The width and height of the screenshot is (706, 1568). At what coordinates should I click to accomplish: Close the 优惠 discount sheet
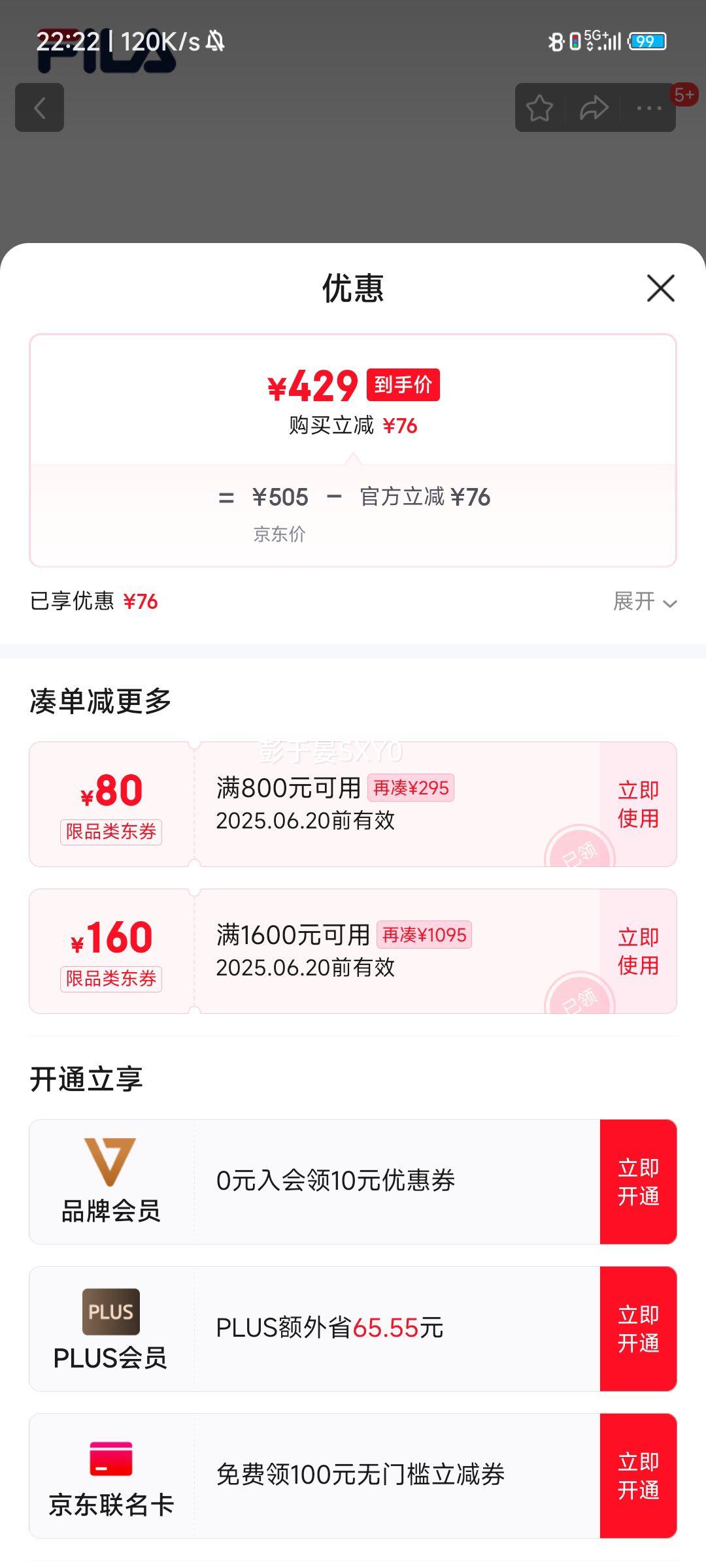click(x=660, y=288)
